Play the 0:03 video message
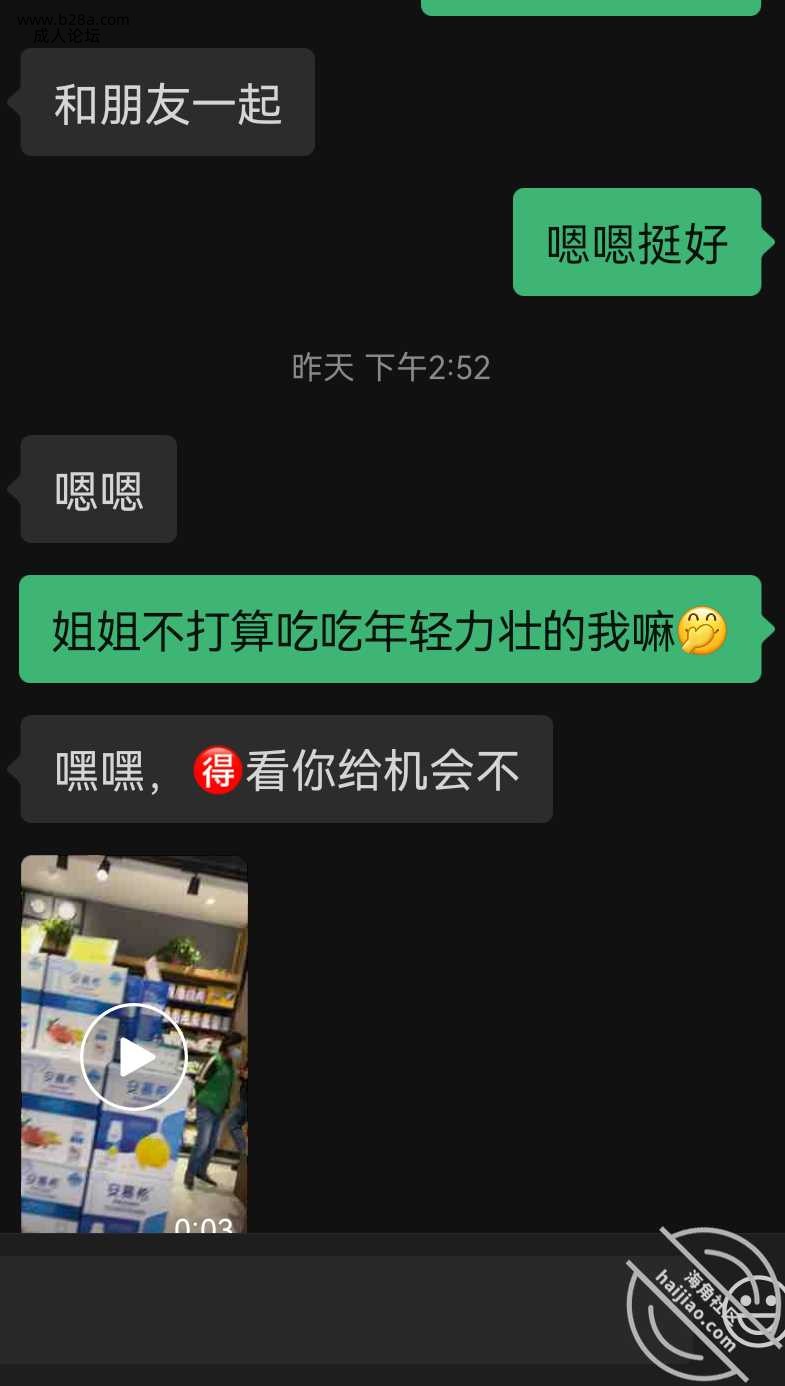The width and height of the screenshot is (785, 1386). coord(134,1056)
